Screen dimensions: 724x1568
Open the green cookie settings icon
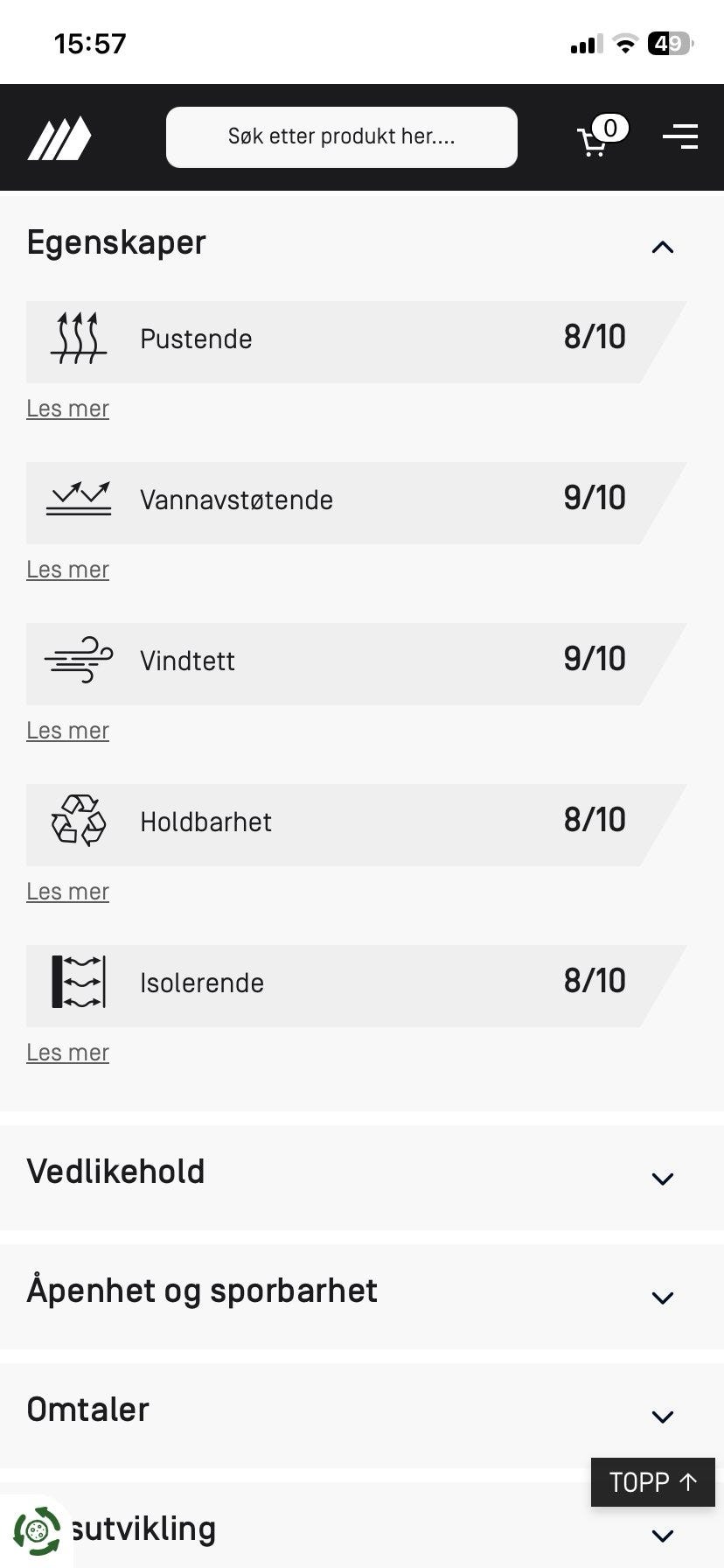click(36, 1531)
